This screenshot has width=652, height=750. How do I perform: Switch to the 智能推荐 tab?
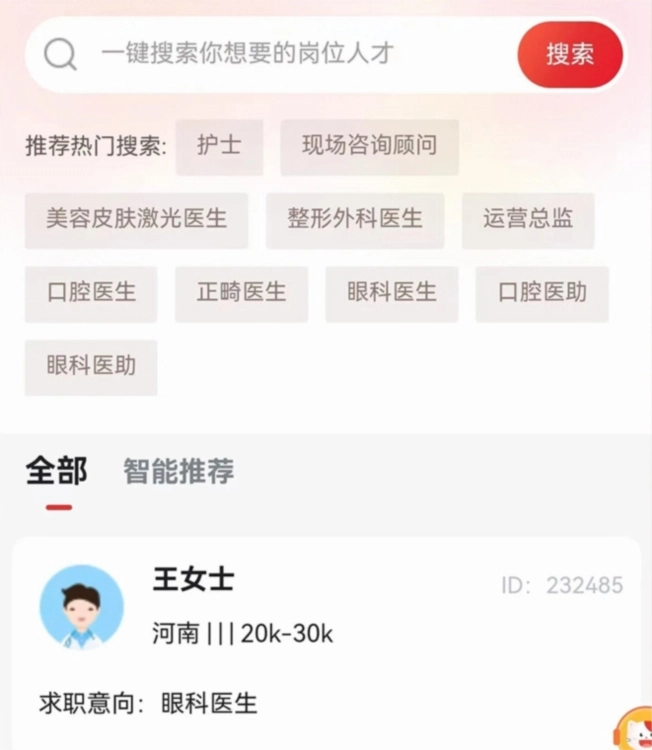(178, 471)
